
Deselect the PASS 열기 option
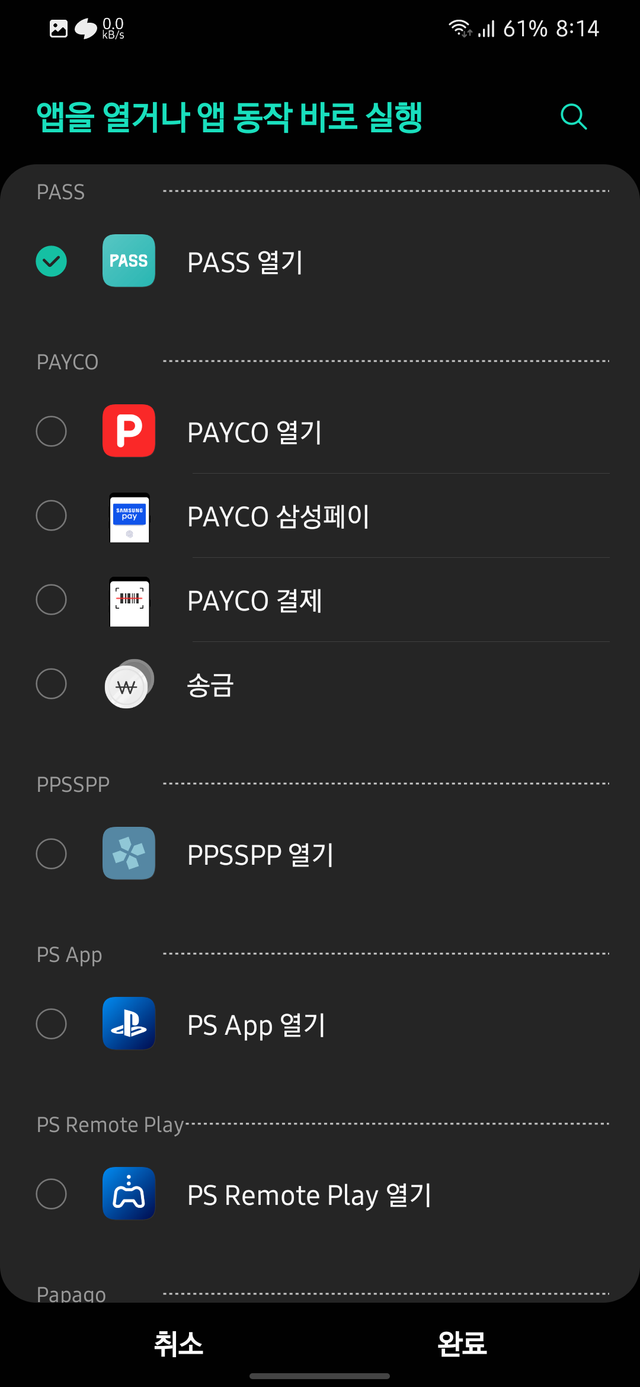pos(51,262)
